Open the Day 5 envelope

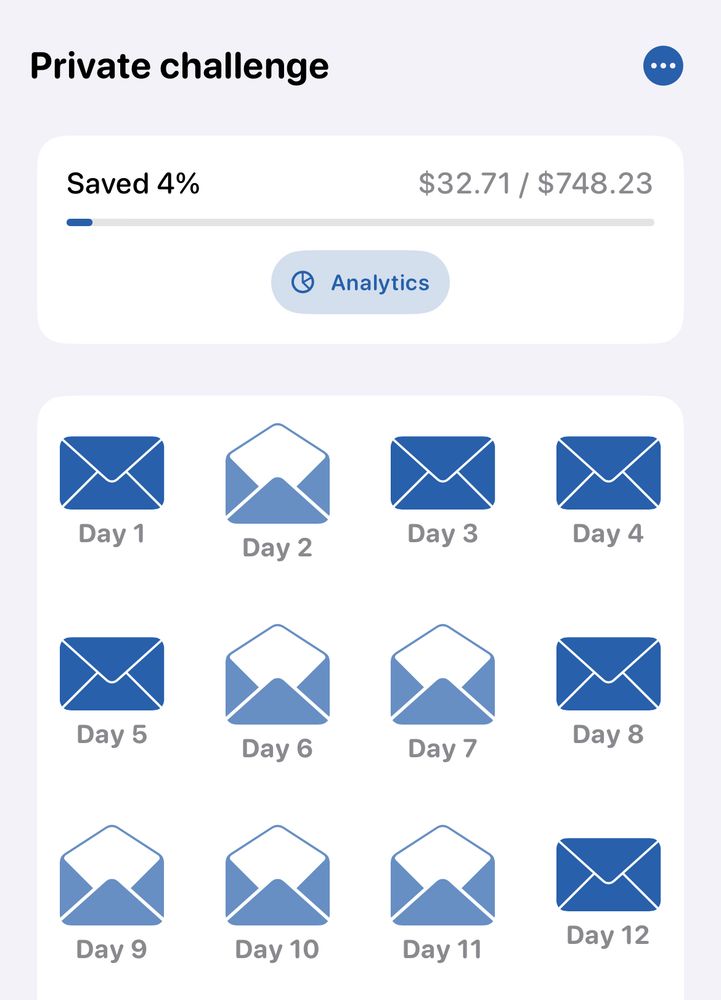coord(112,674)
